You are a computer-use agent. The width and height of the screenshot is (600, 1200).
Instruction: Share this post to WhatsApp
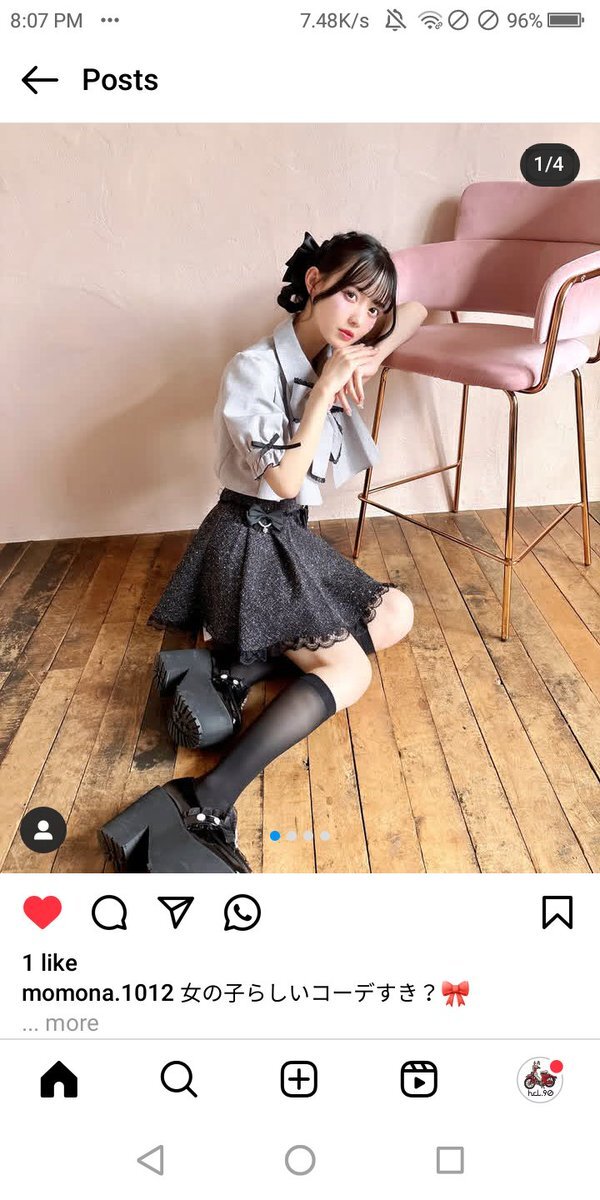pyautogui.click(x=242, y=912)
